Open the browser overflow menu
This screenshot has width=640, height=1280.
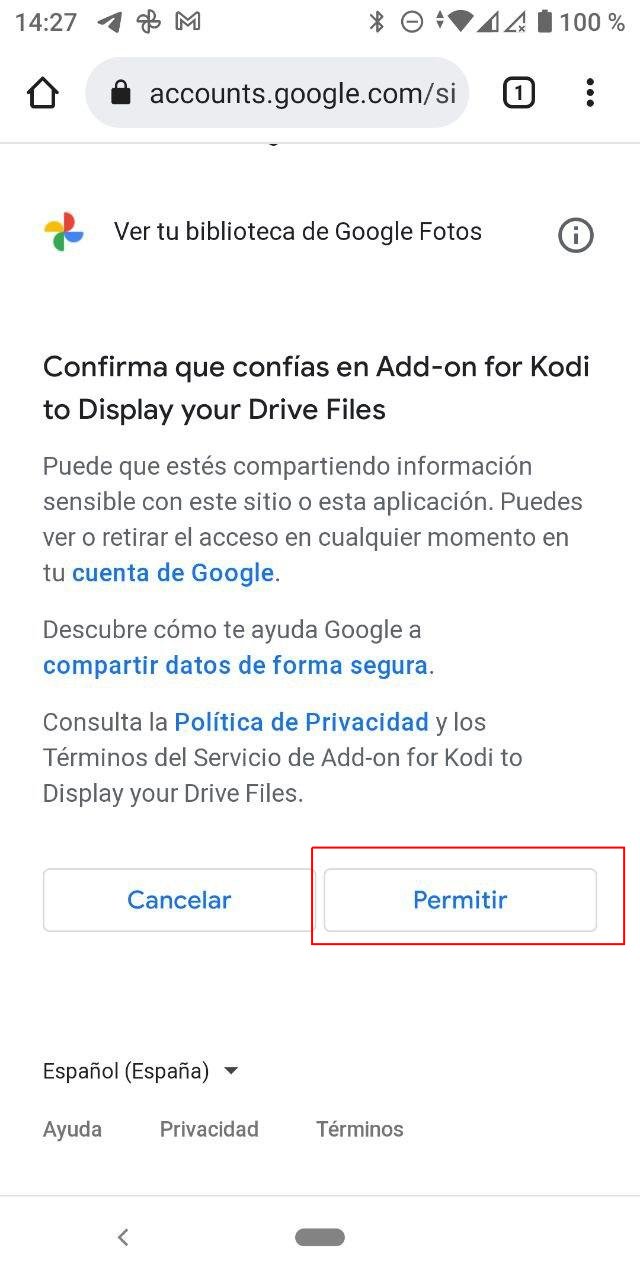point(590,93)
